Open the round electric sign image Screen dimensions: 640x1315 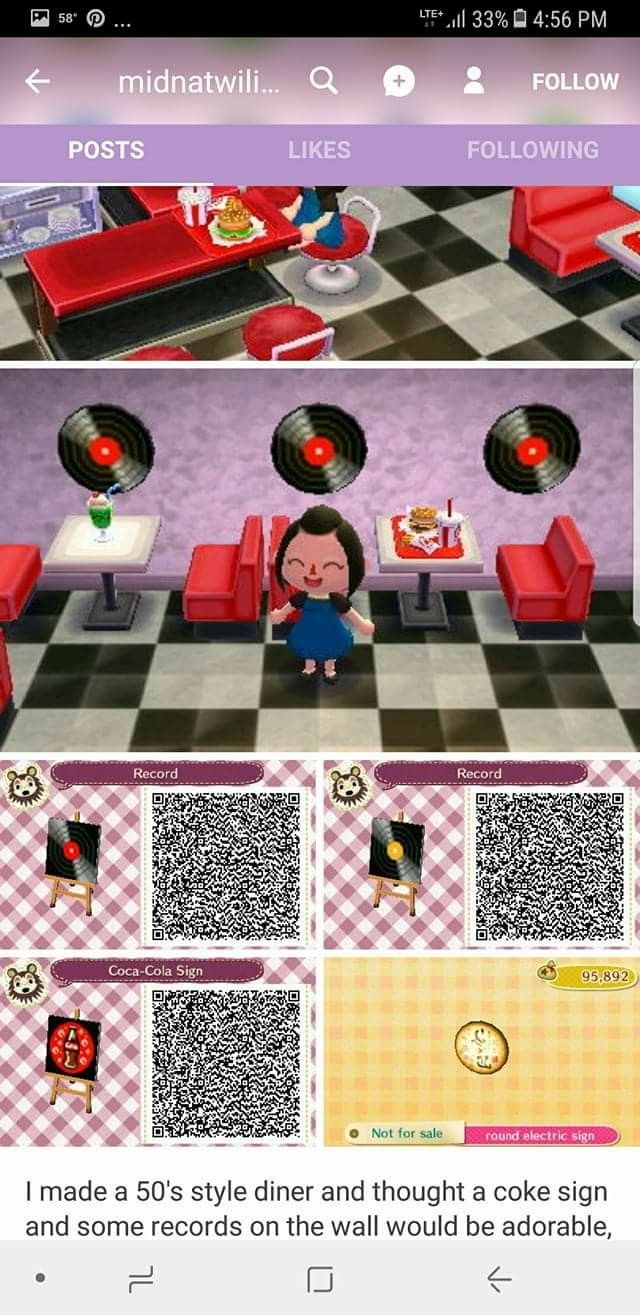tap(481, 1051)
